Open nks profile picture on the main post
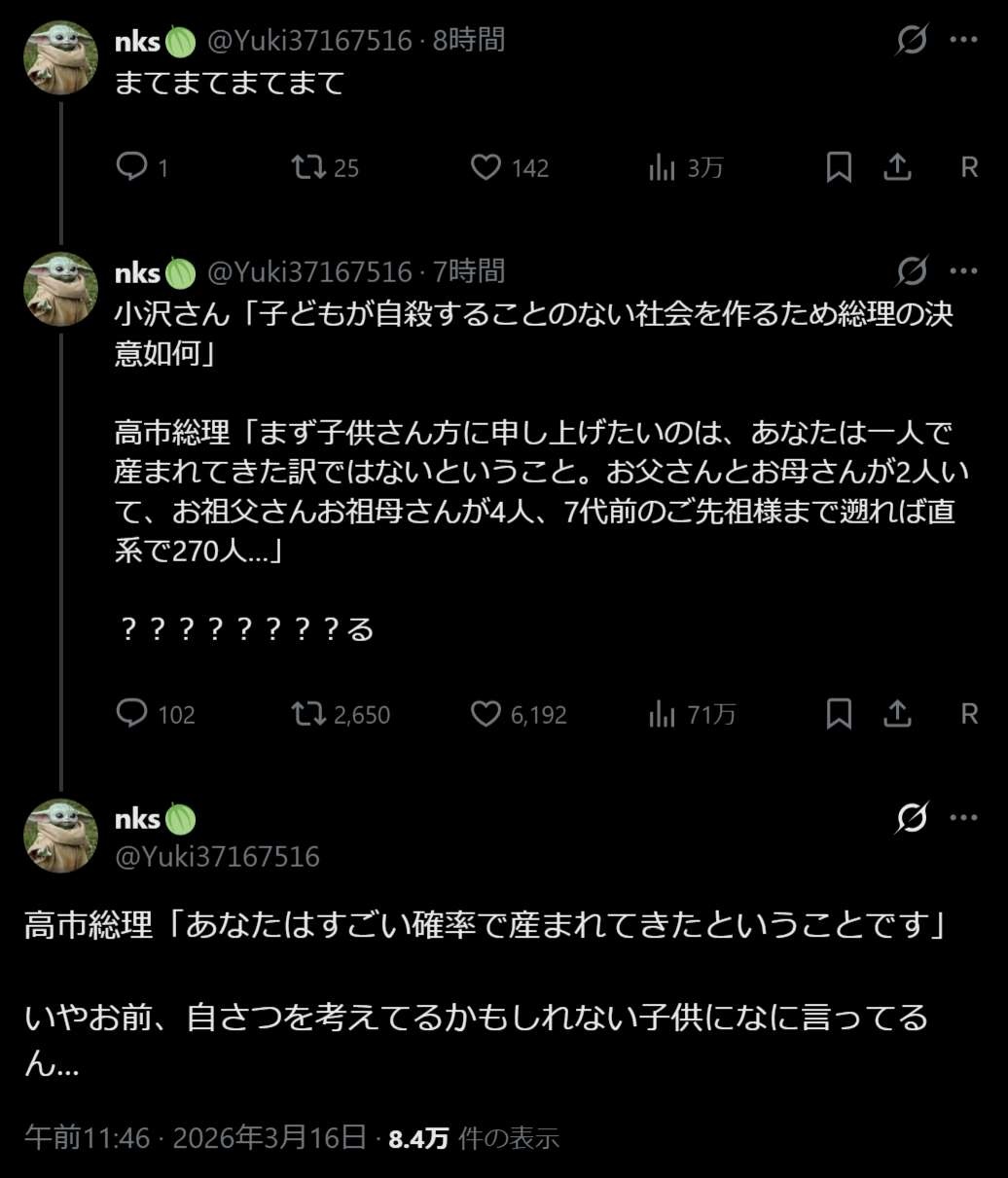Screen dimensions: 1008x1178 pyautogui.click(x=60, y=836)
